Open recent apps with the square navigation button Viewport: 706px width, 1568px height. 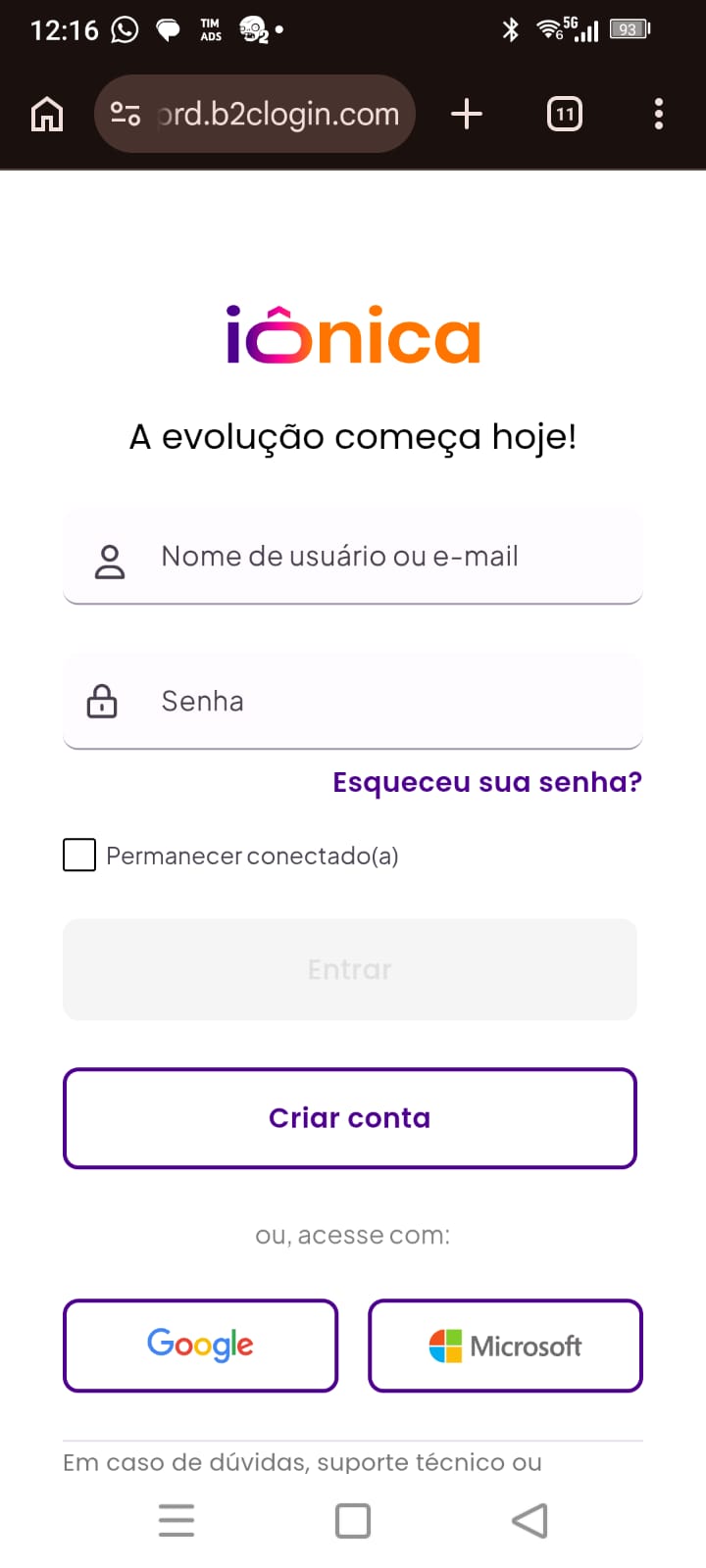coord(353,1521)
